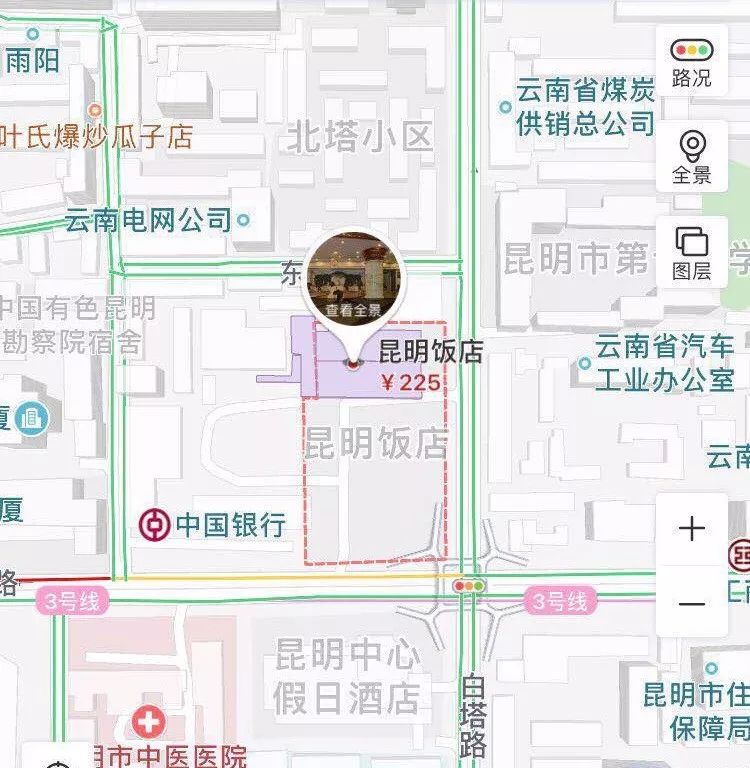The height and width of the screenshot is (768, 750).
Task: Open the 图层 map layers menu
Action: (x=691, y=254)
